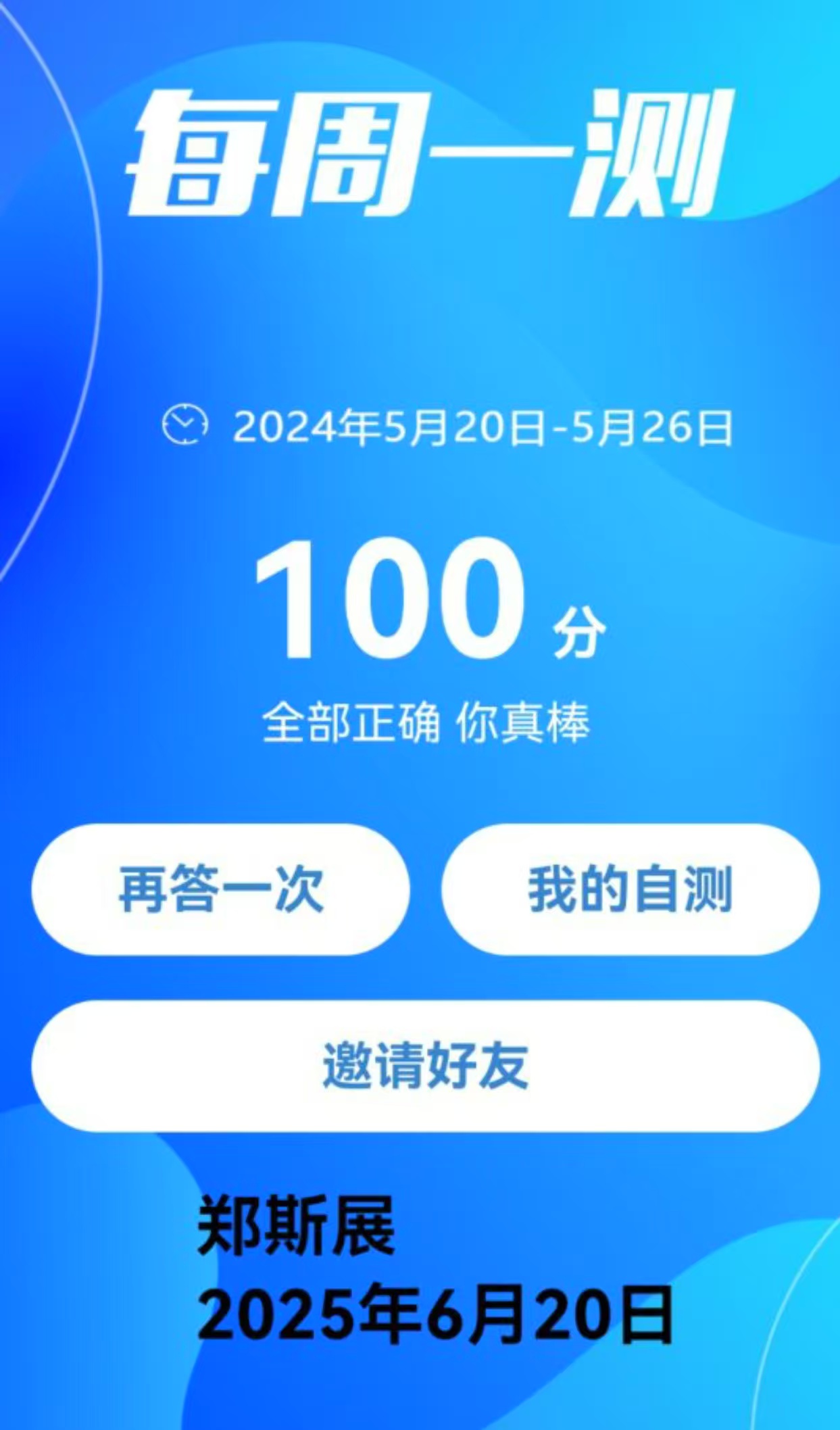The height and width of the screenshot is (1430, 840).
Task: Tap 再答一次 to retake the quiz
Action: (220, 889)
